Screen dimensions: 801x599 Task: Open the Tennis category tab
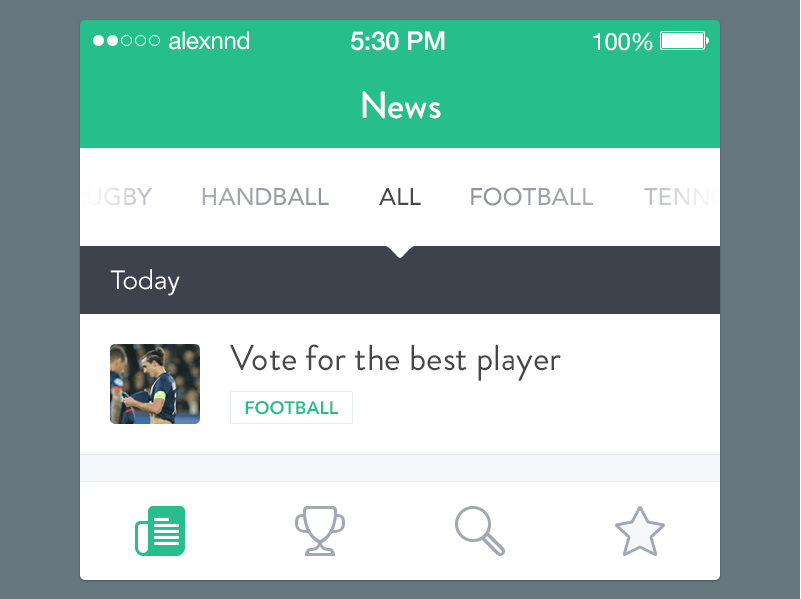click(680, 197)
